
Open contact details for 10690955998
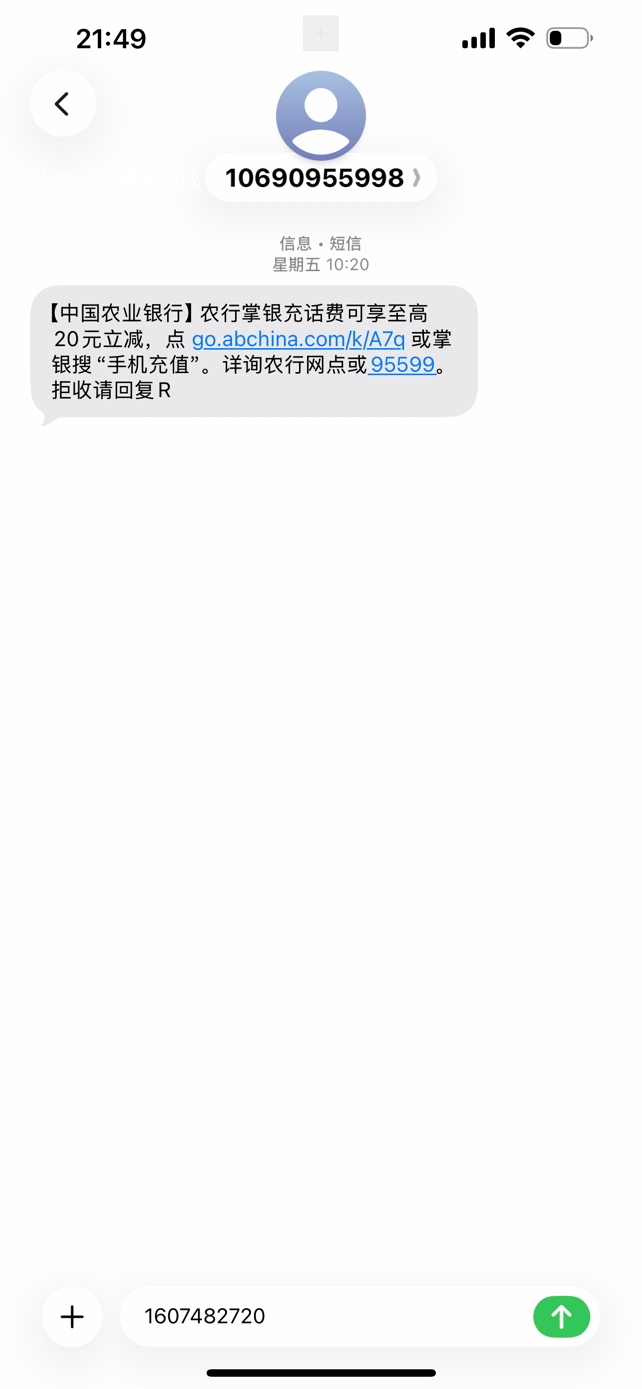point(321,178)
